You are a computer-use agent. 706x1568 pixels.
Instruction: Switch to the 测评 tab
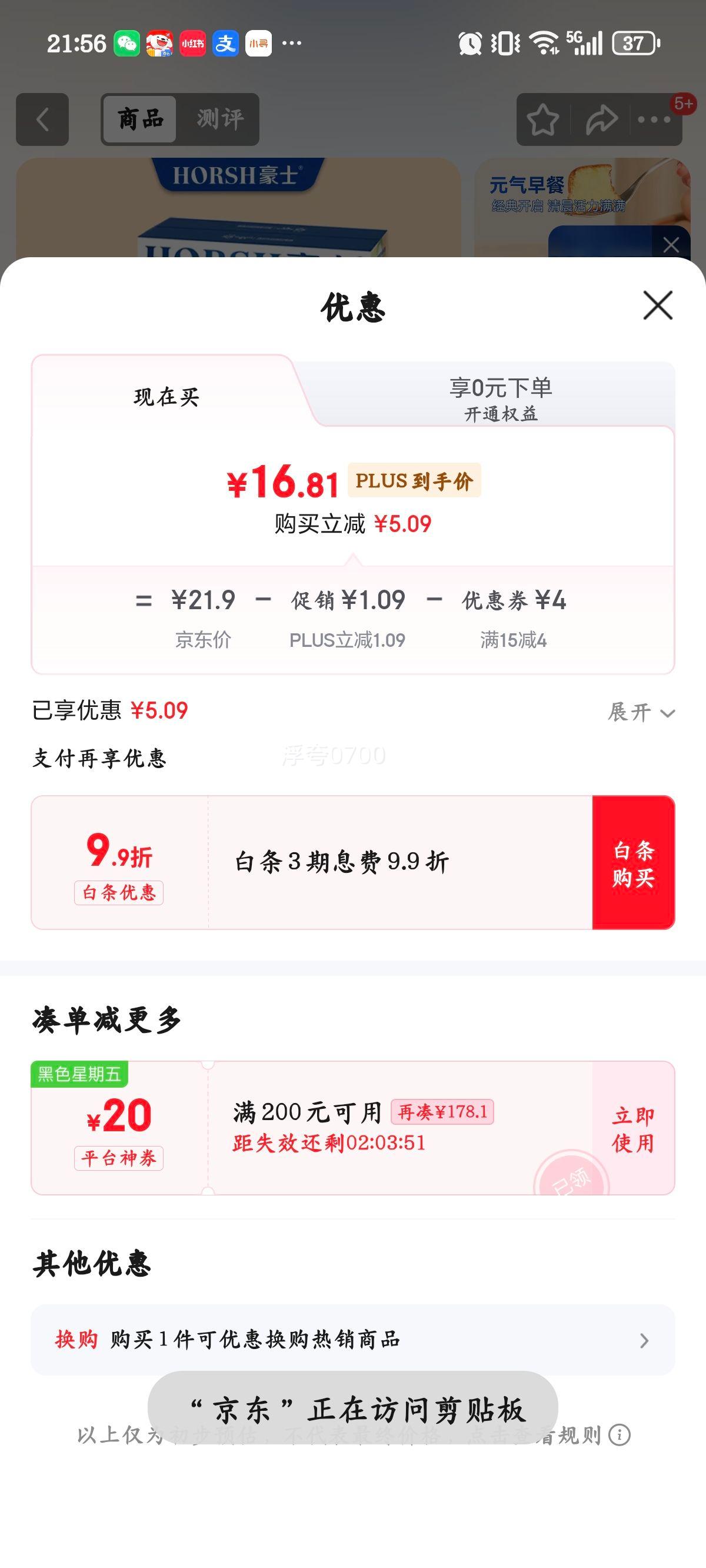220,119
